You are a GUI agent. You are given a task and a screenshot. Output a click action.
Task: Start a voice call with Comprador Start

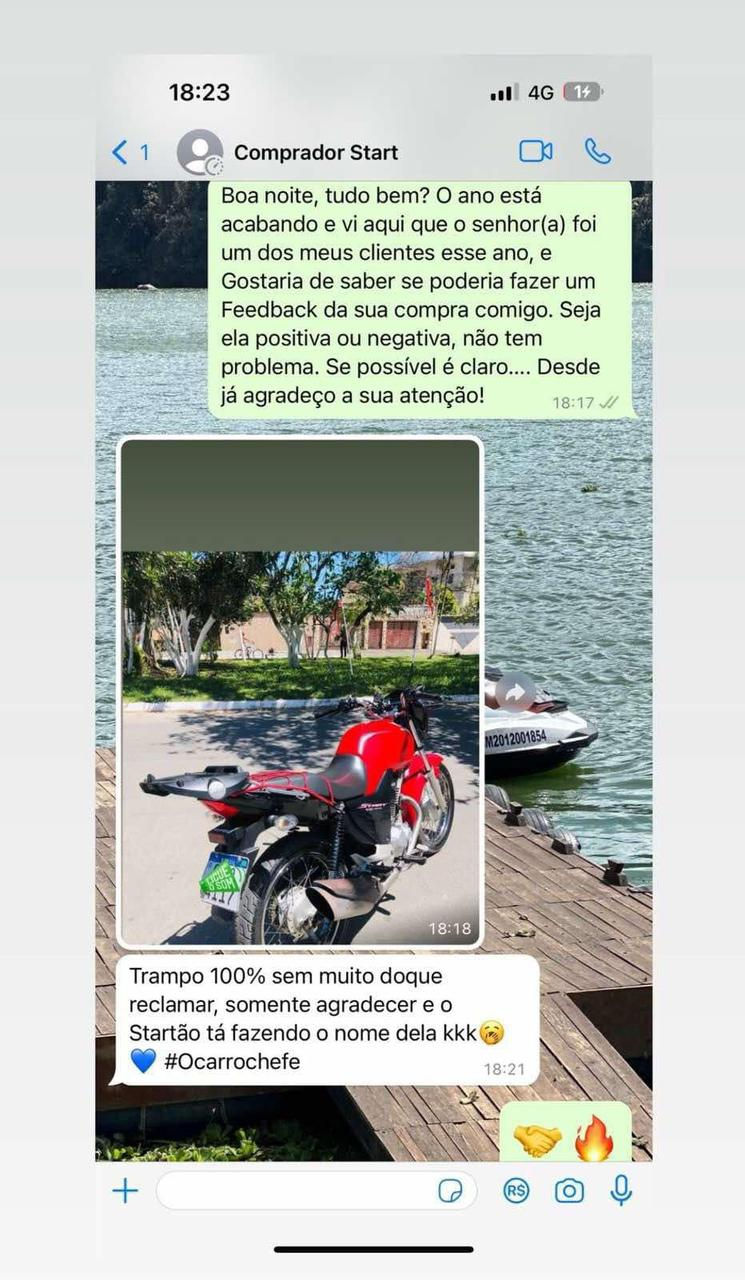click(x=598, y=151)
